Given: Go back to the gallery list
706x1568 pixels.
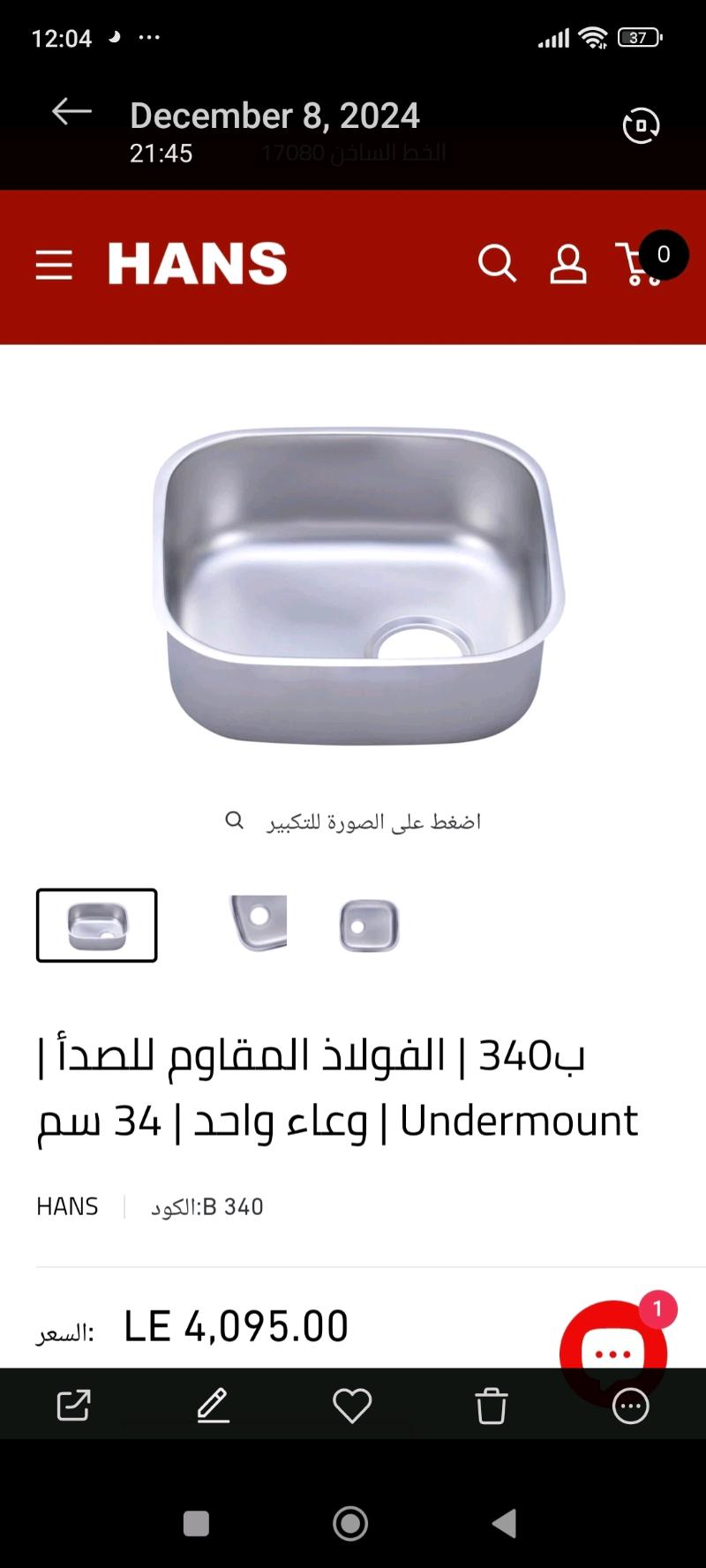Looking at the screenshot, I should [x=72, y=112].
